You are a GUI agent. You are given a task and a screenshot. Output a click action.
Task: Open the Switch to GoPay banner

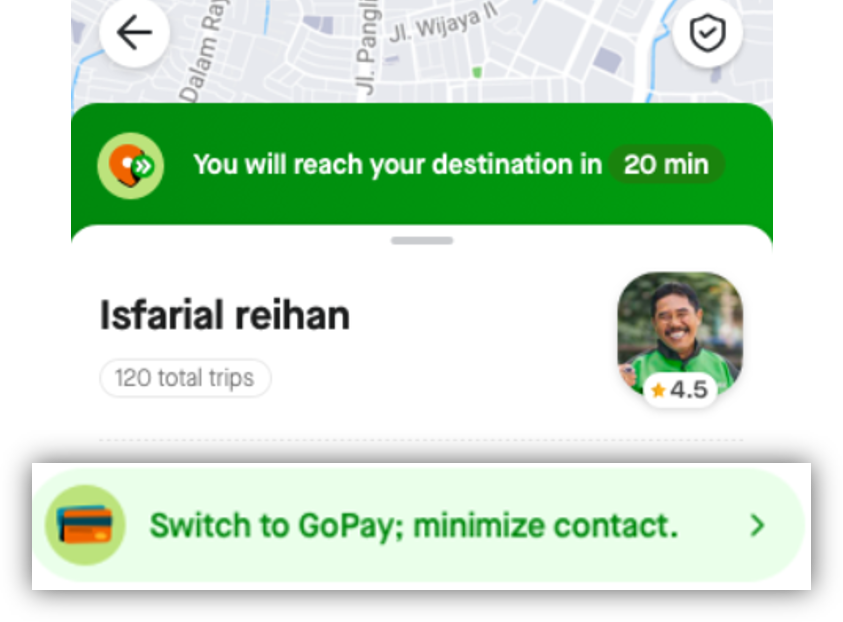[x=420, y=525]
